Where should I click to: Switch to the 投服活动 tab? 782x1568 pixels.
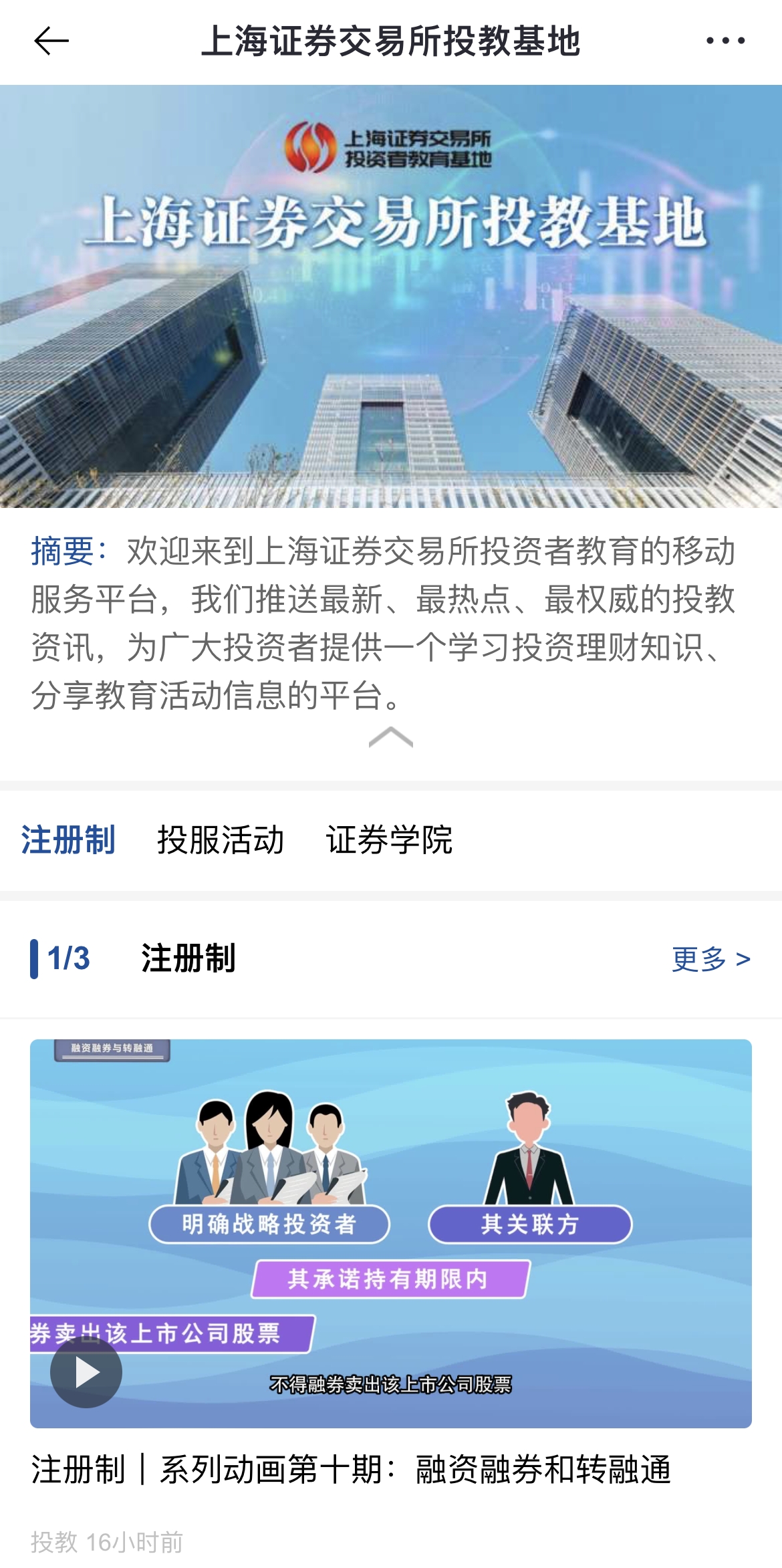pos(221,839)
